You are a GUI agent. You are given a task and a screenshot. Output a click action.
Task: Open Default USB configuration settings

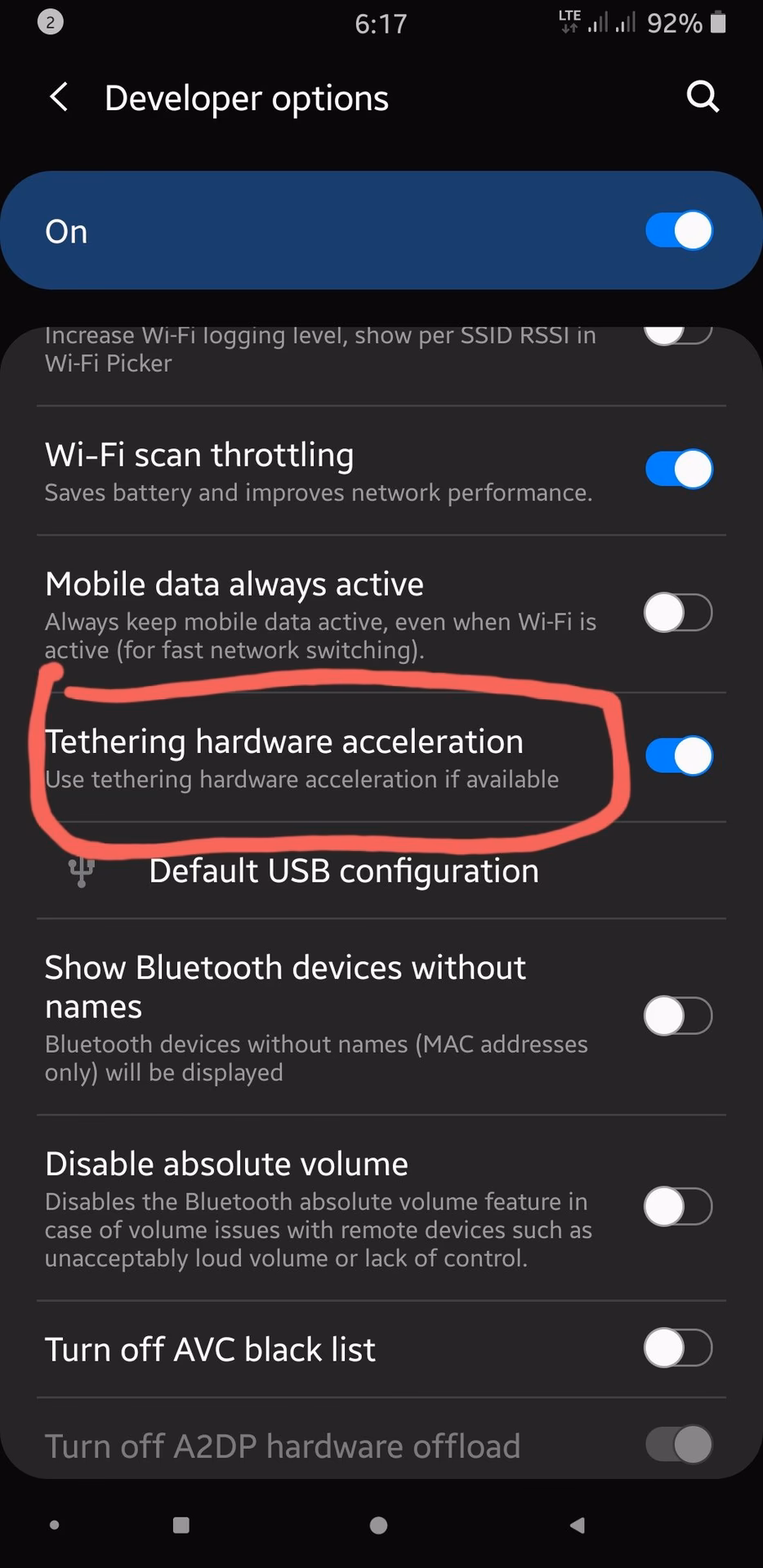point(343,871)
